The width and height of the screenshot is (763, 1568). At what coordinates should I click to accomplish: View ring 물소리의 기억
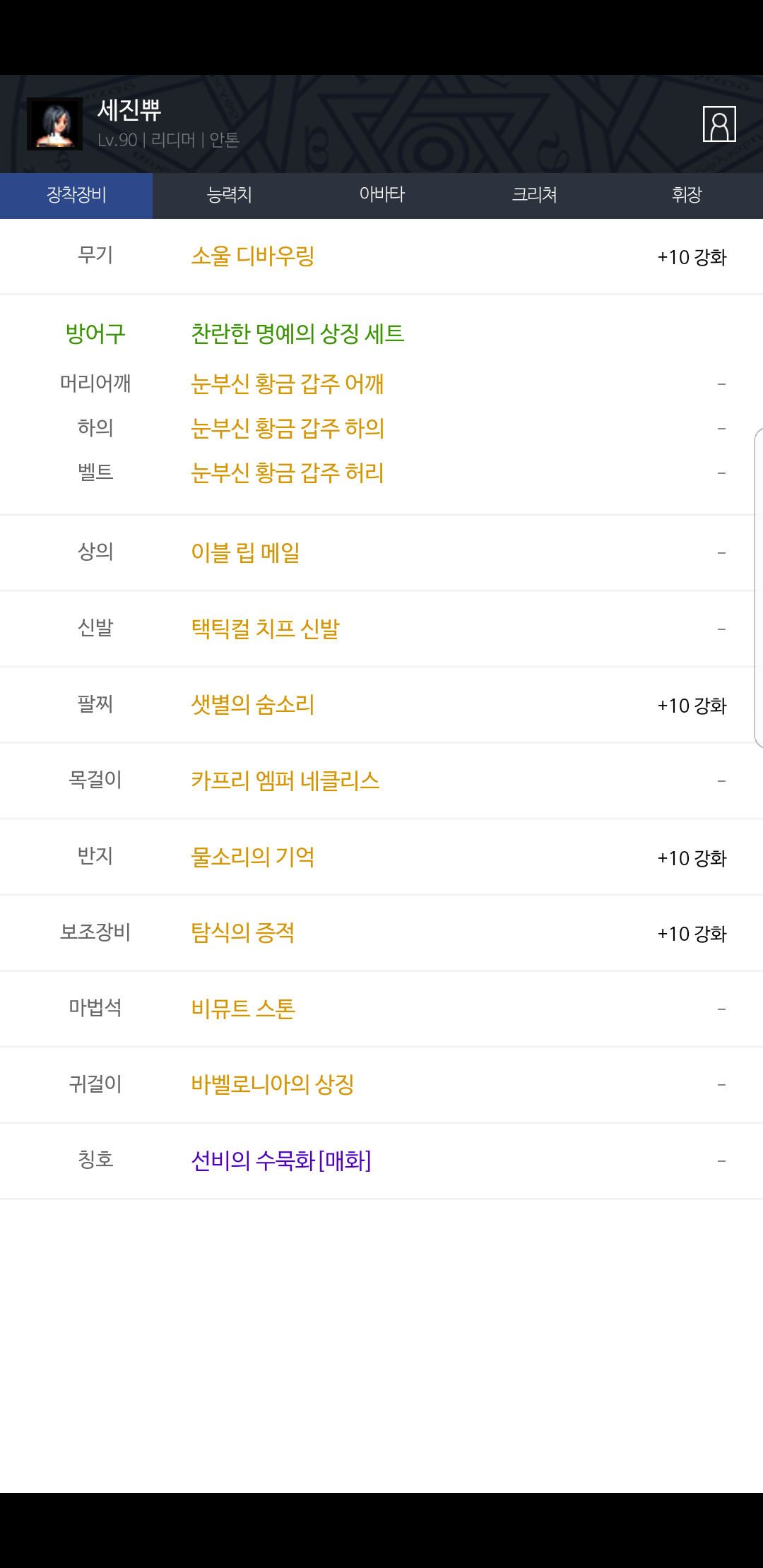(253, 857)
